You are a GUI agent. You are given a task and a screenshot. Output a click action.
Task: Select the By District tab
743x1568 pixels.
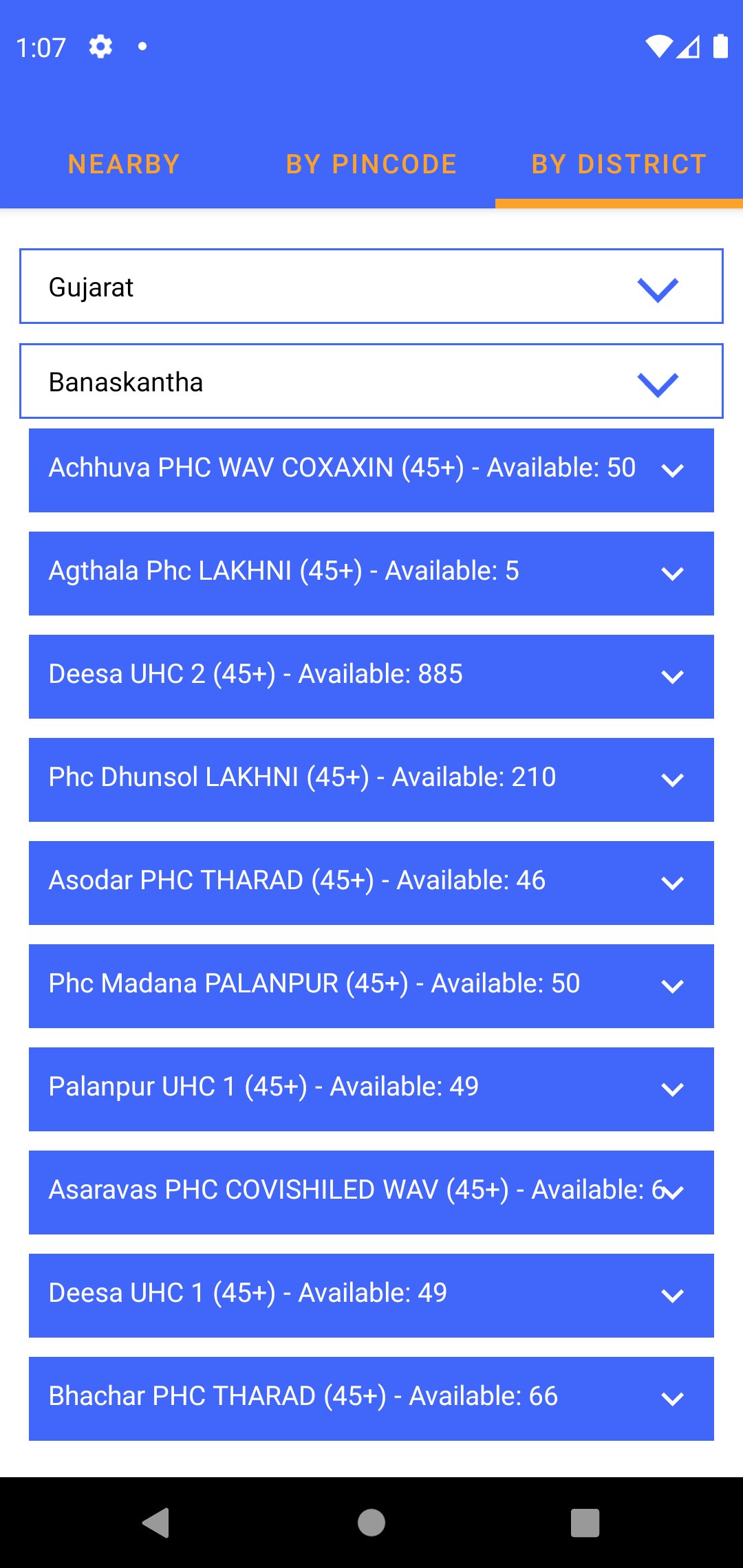coord(619,164)
